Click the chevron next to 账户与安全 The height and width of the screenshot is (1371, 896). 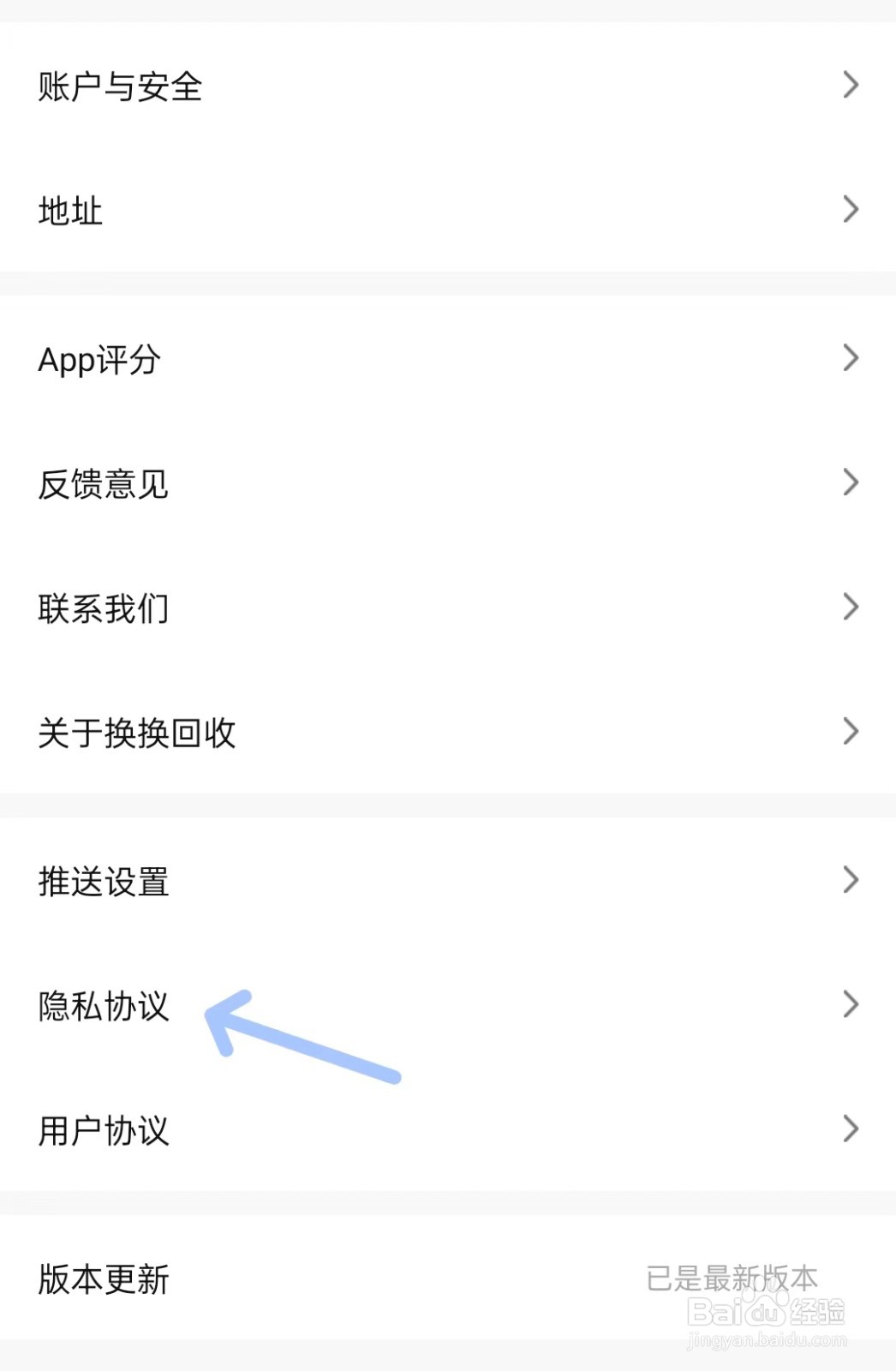tap(849, 85)
